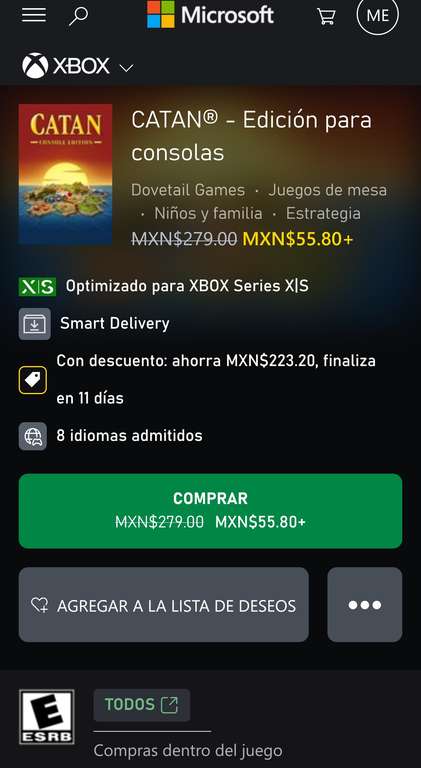Browse the Juegos de mesa category
This screenshot has height=768, width=421.
(x=327, y=190)
